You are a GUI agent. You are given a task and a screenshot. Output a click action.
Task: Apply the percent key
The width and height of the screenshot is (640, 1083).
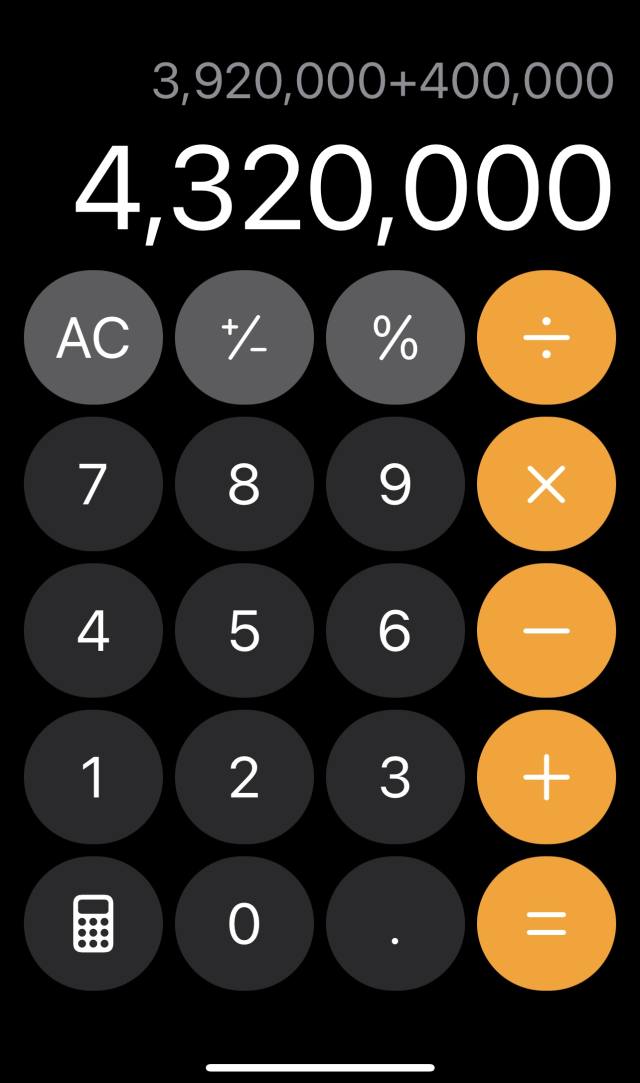coord(395,339)
